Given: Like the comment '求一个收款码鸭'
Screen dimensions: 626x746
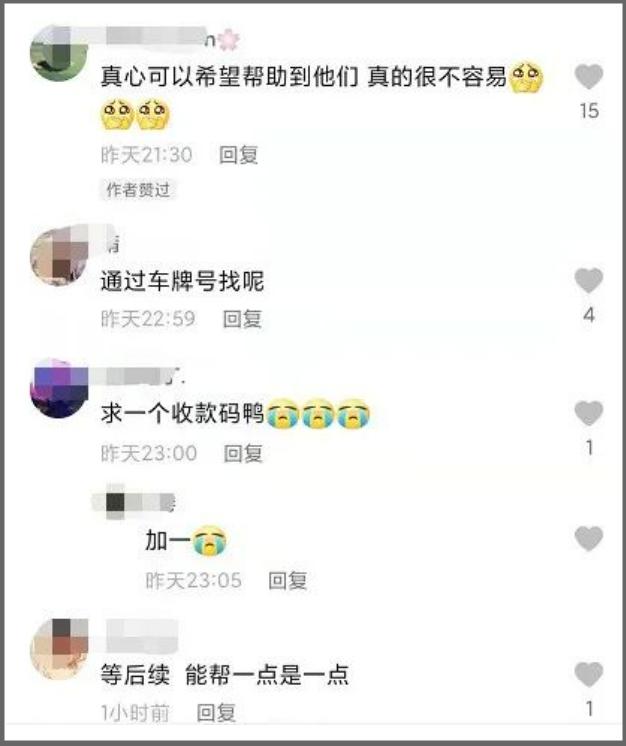Looking at the screenshot, I should pyautogui.click(x=589, y=413).
